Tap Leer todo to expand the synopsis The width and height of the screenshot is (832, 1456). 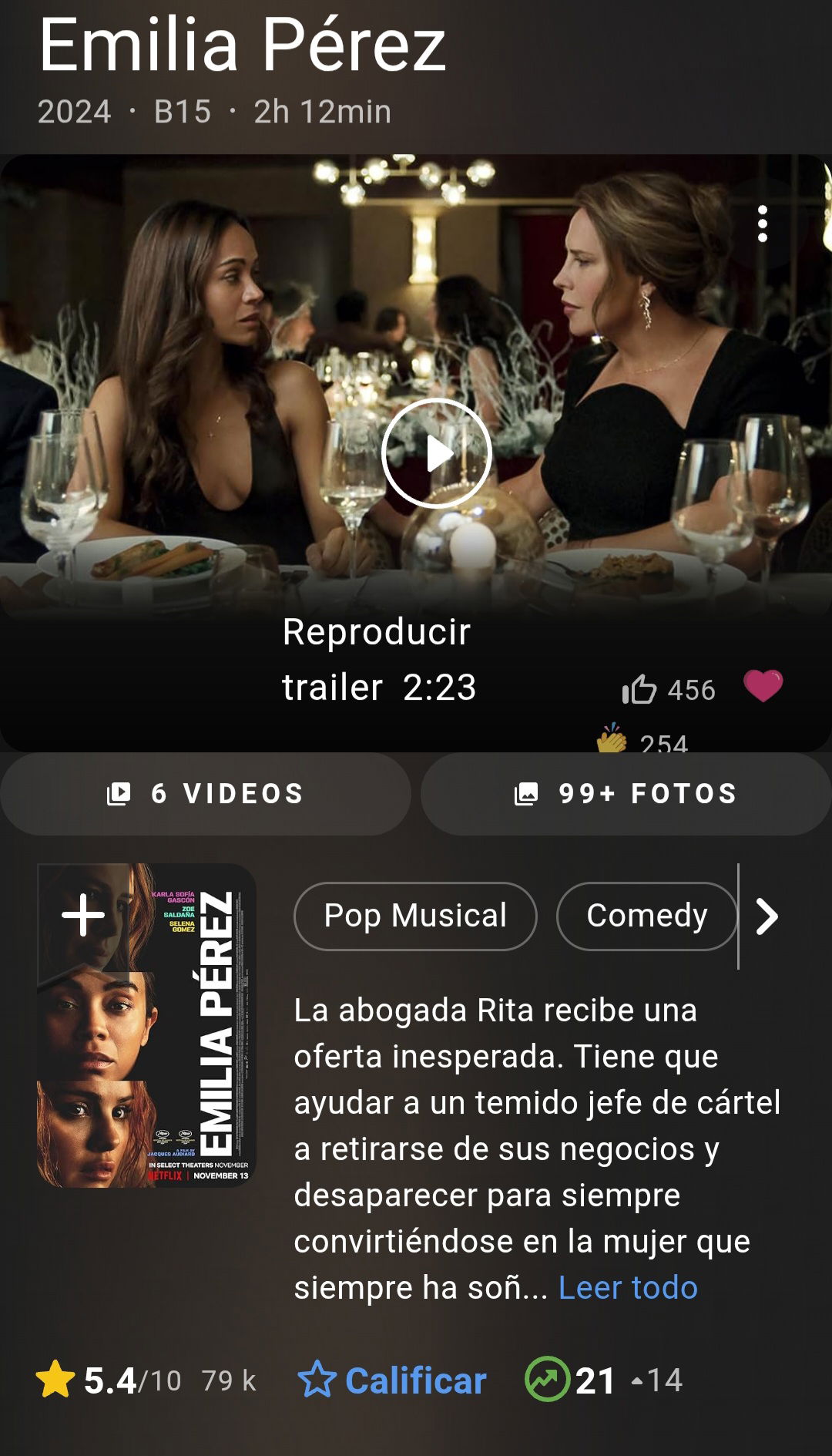click(x=628, y=1287)
